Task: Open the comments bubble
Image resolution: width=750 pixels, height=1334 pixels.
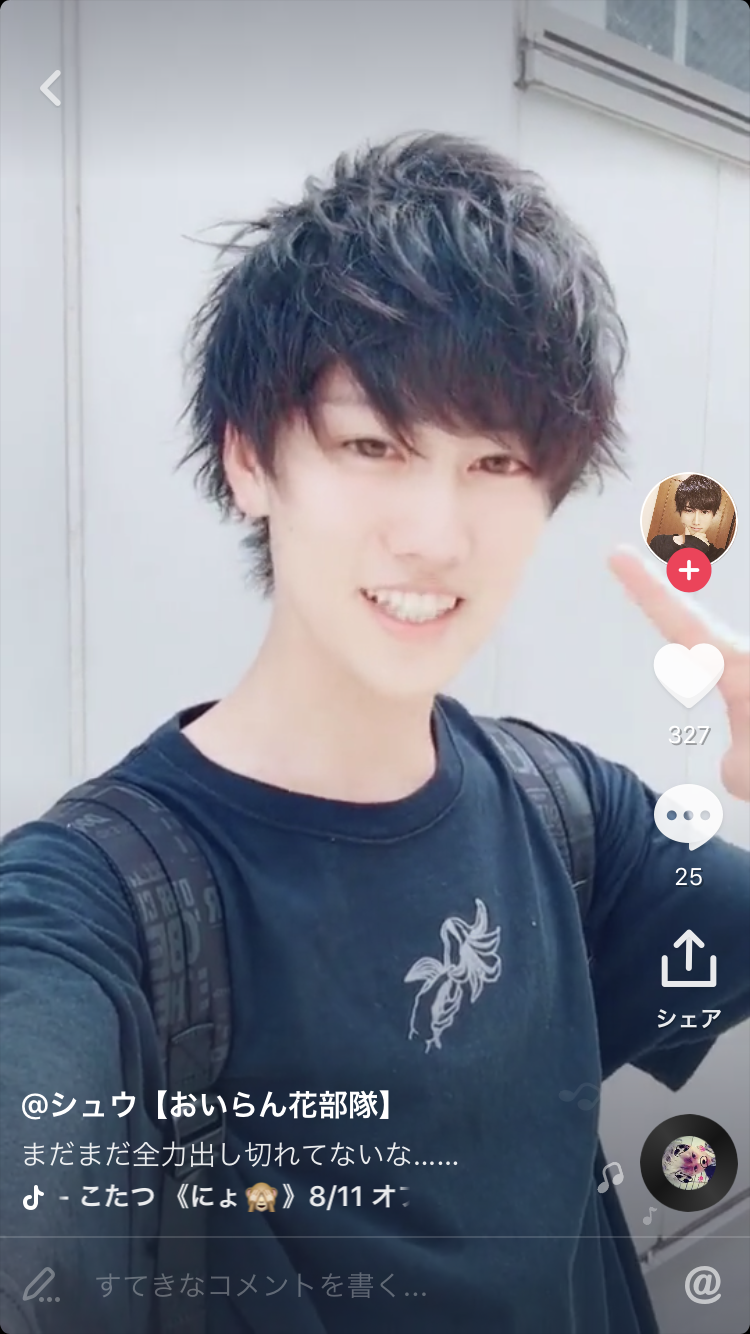Action: [688, 817]
